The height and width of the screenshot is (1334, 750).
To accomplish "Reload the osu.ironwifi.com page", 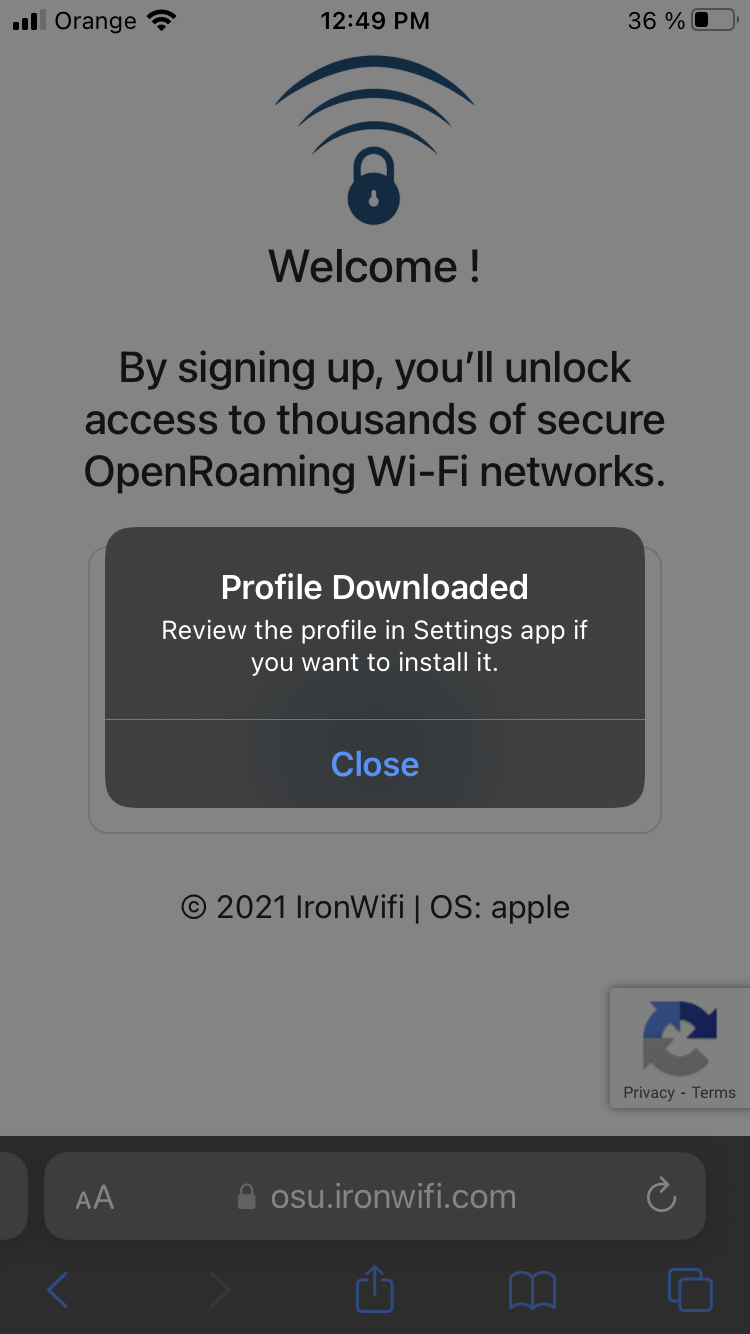I will coord(661,1196).
